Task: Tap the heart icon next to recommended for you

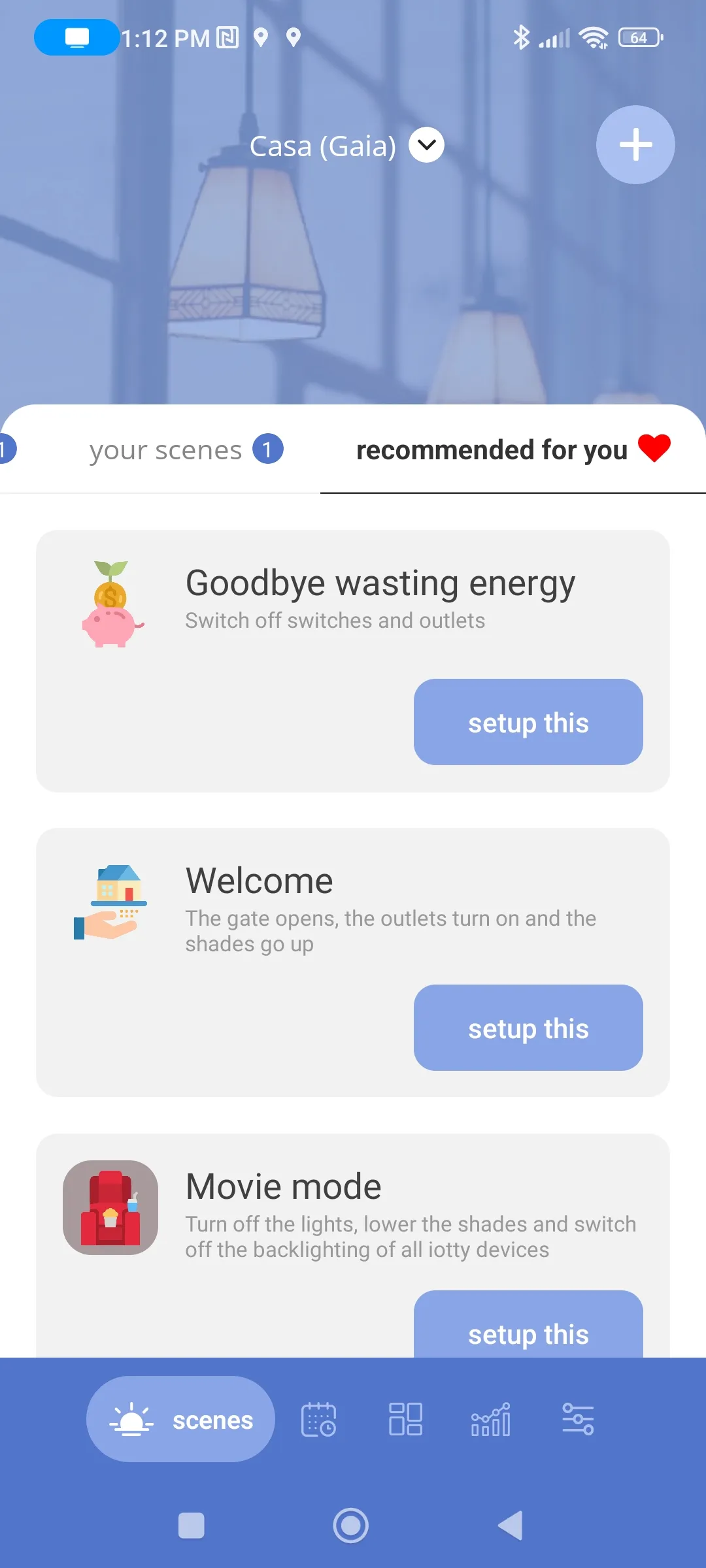Action: [x=654, y=448]
